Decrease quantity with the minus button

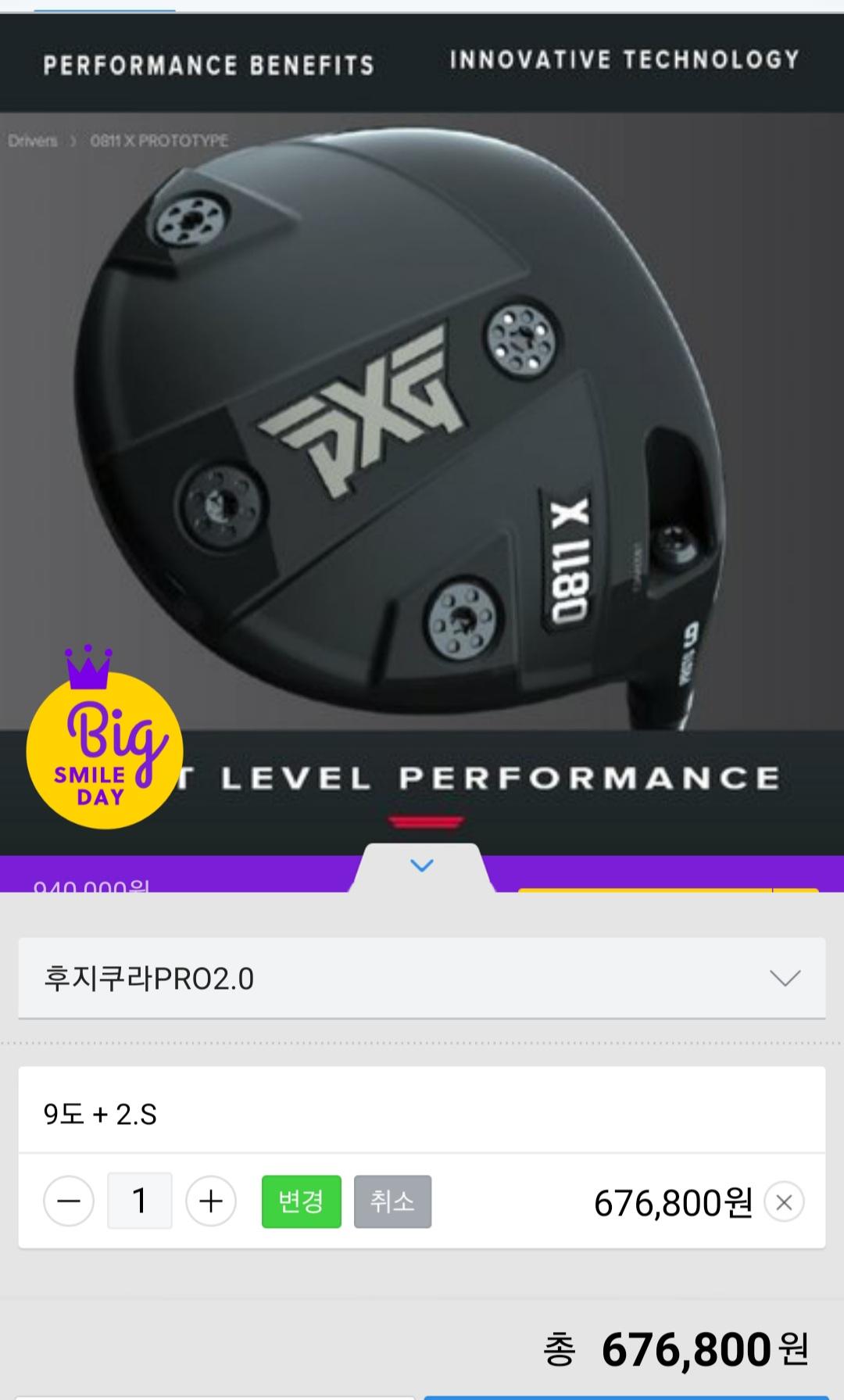69,1201
